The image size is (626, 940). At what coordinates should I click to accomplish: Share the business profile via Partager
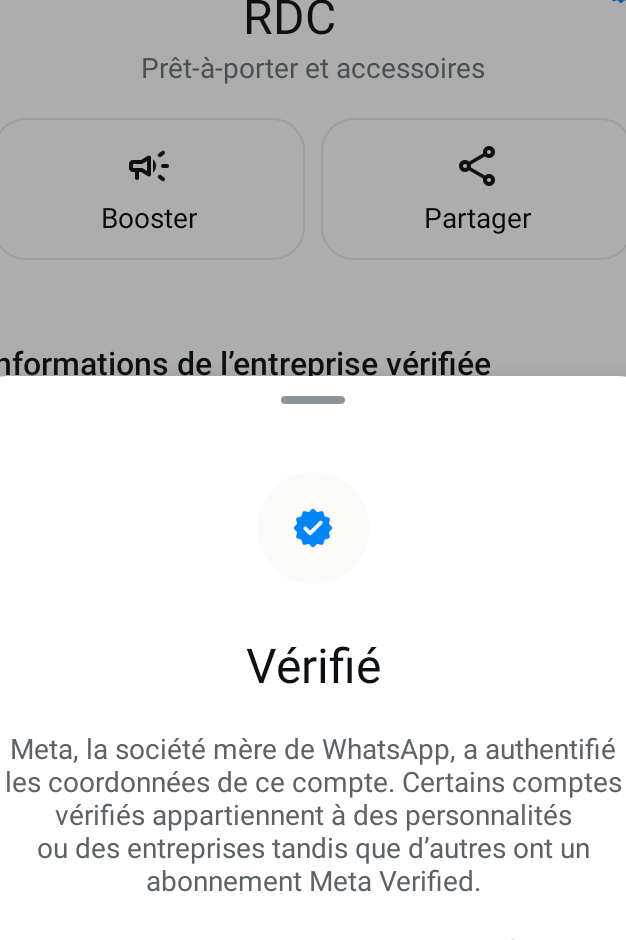click(476, 189)
